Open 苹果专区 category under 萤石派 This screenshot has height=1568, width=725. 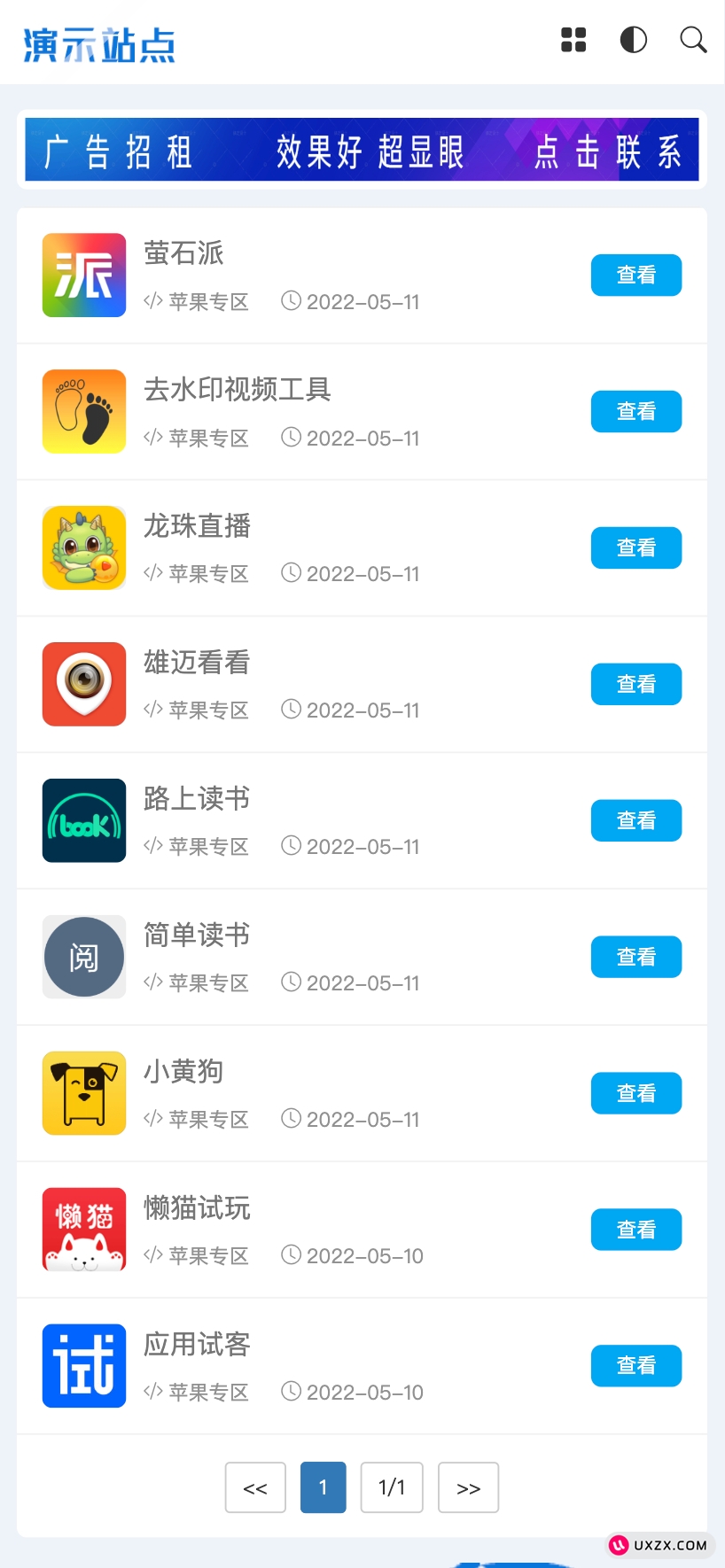pyautogui.click(x=208, y=302)
